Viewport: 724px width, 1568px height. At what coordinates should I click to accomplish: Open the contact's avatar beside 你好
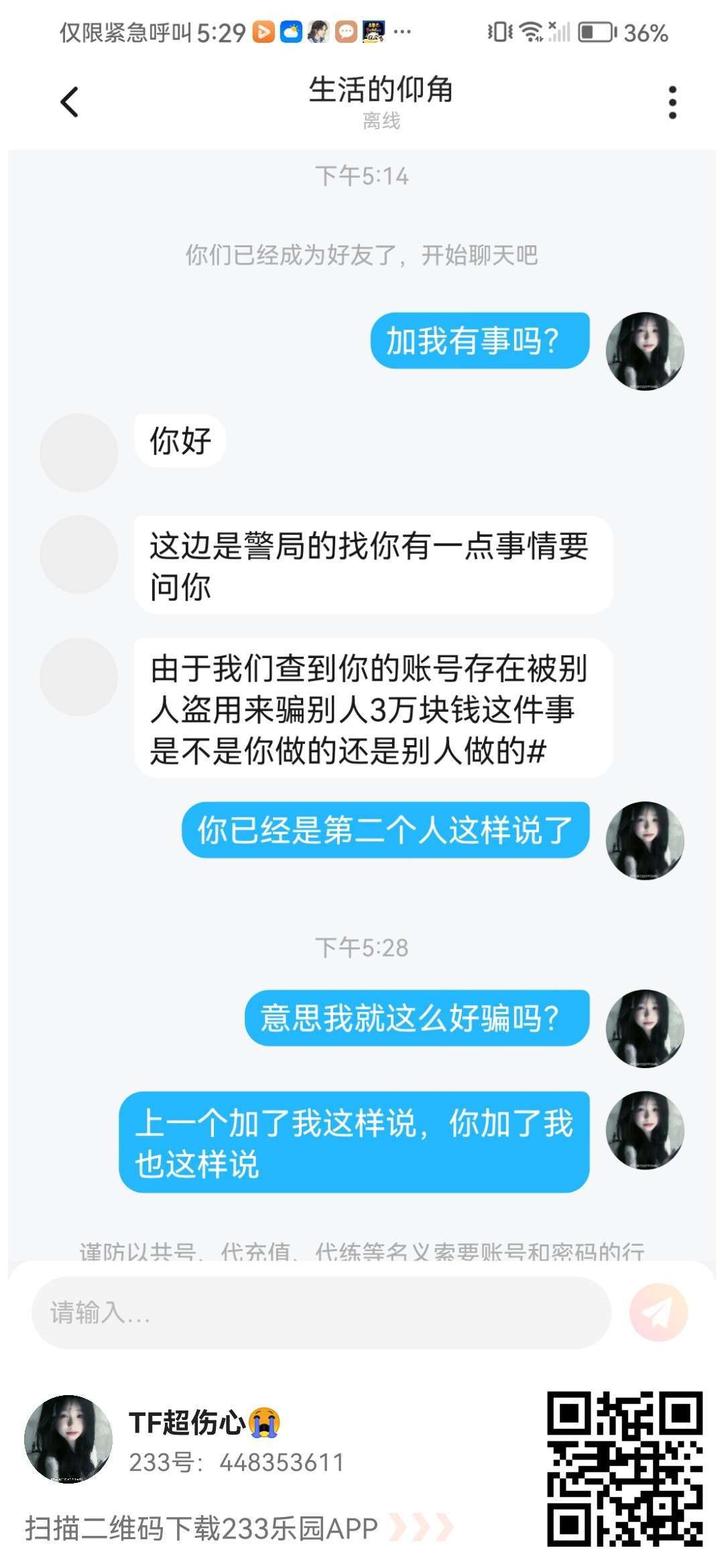(x=79, y=453)
